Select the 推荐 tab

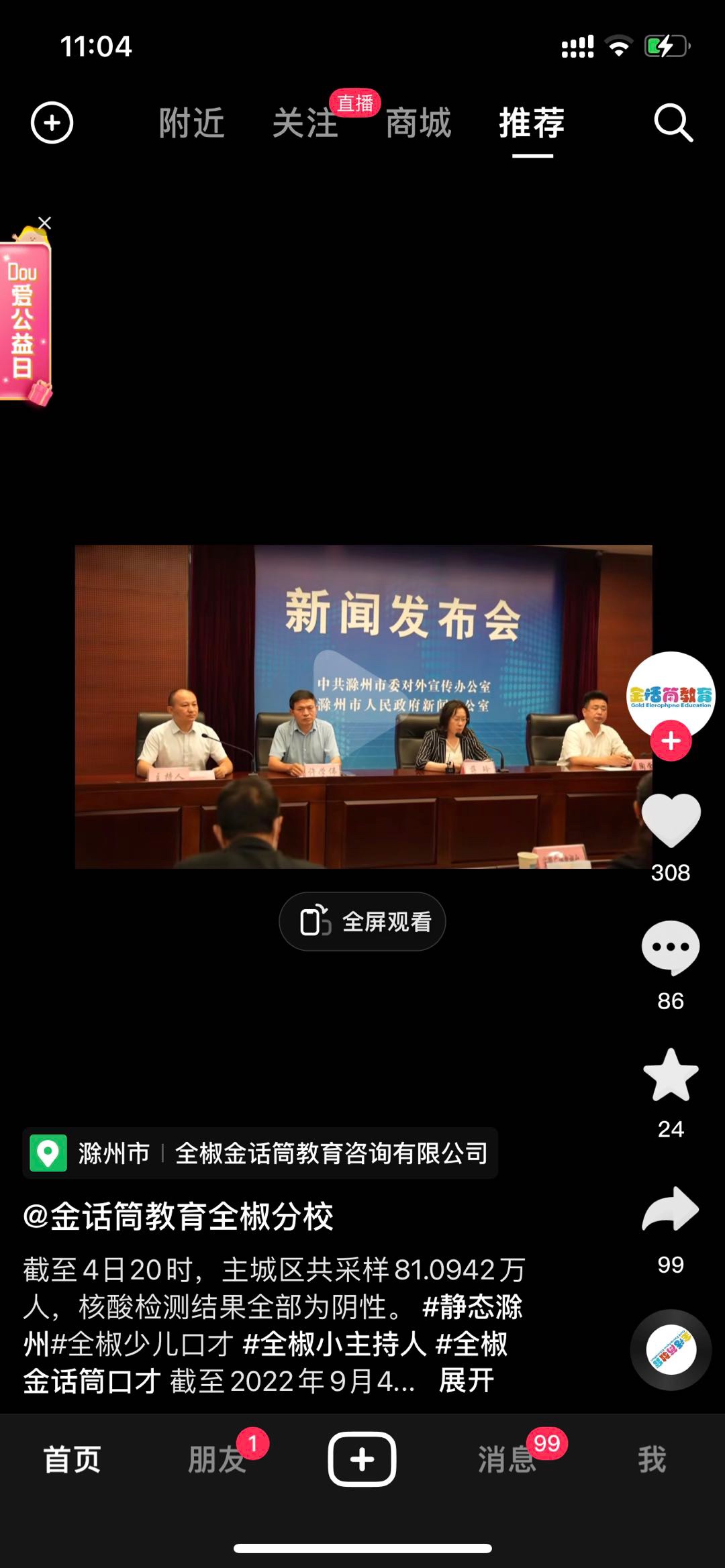(x=532, y=123)
